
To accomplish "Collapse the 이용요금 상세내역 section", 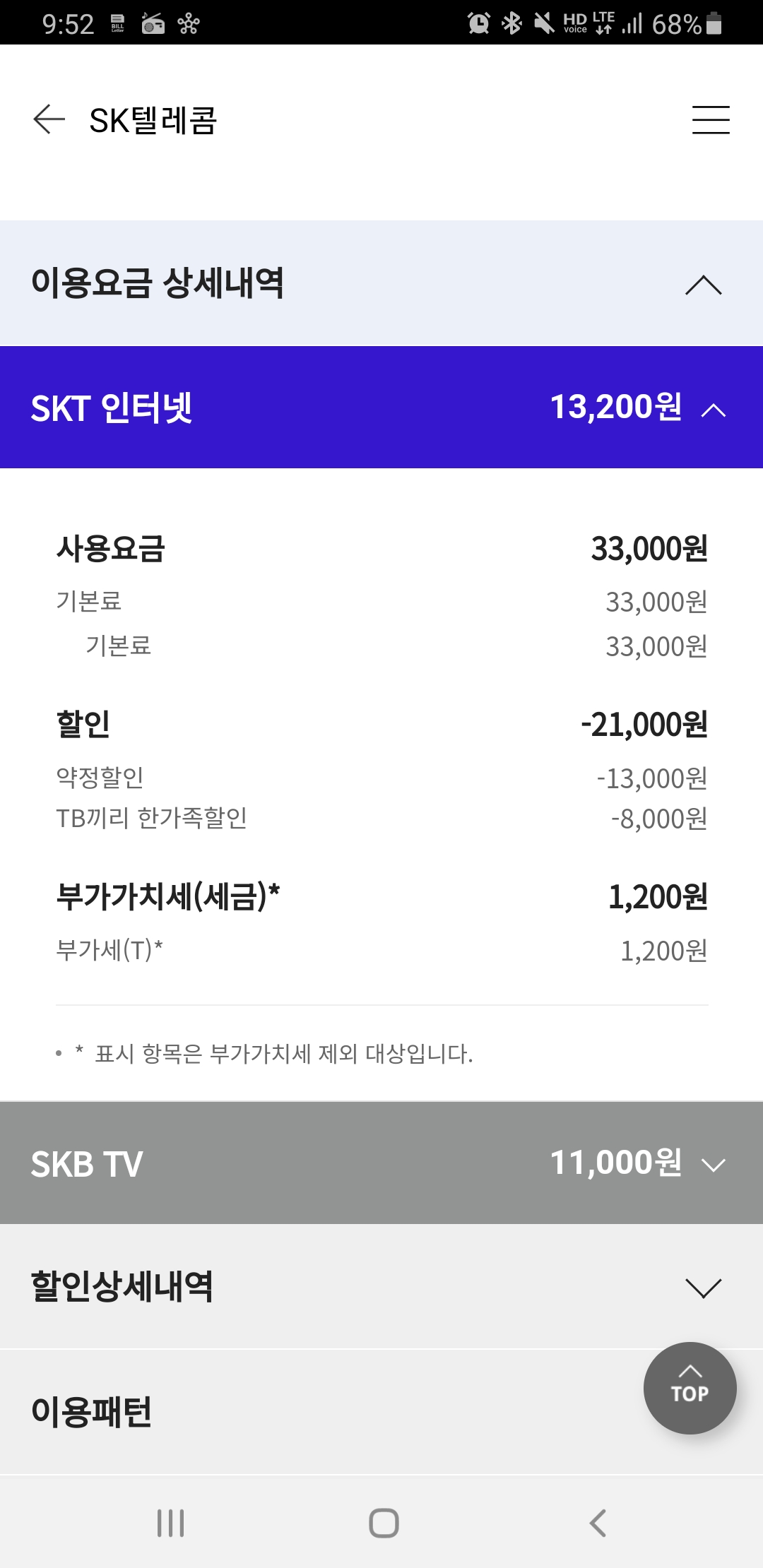I will coord(381,283).
